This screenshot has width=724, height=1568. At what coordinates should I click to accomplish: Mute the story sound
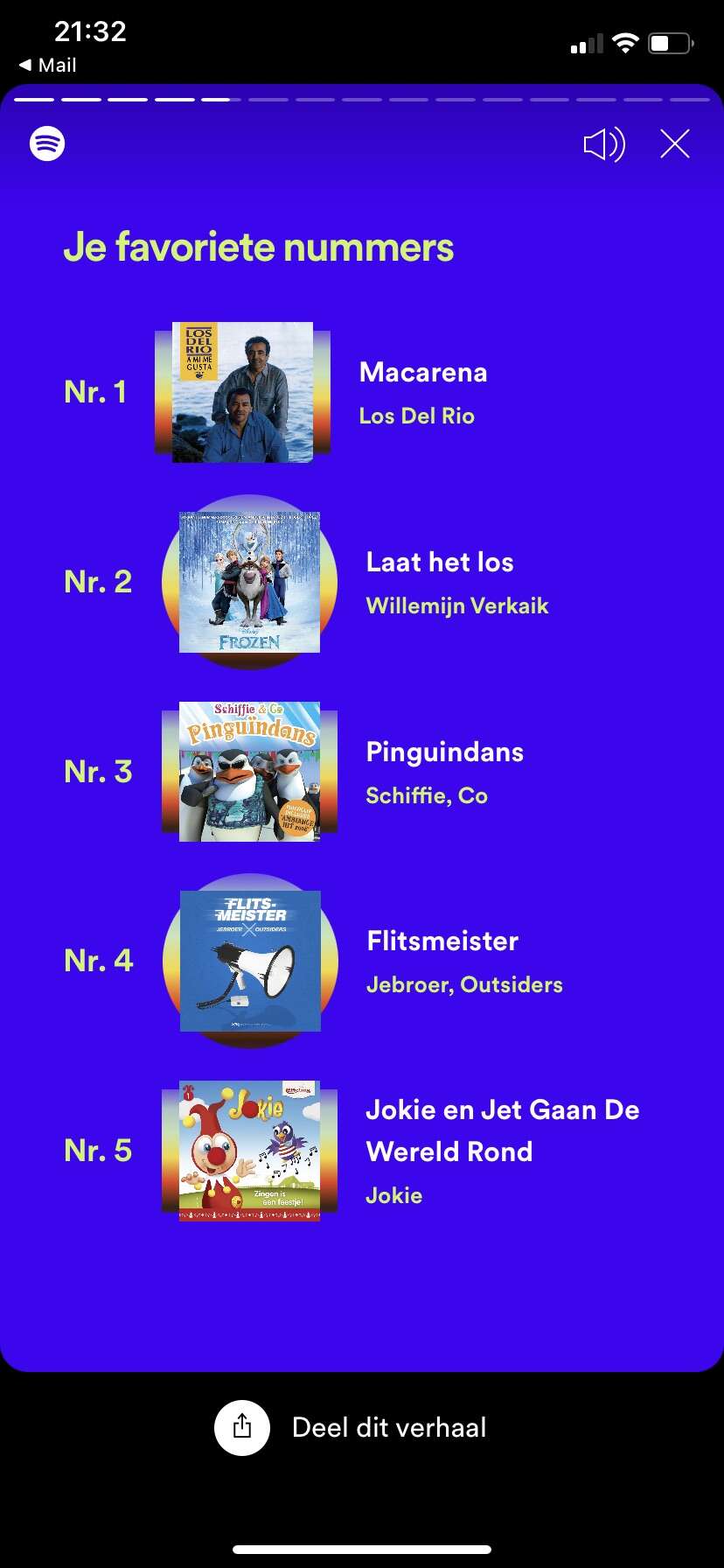[604, 144]
